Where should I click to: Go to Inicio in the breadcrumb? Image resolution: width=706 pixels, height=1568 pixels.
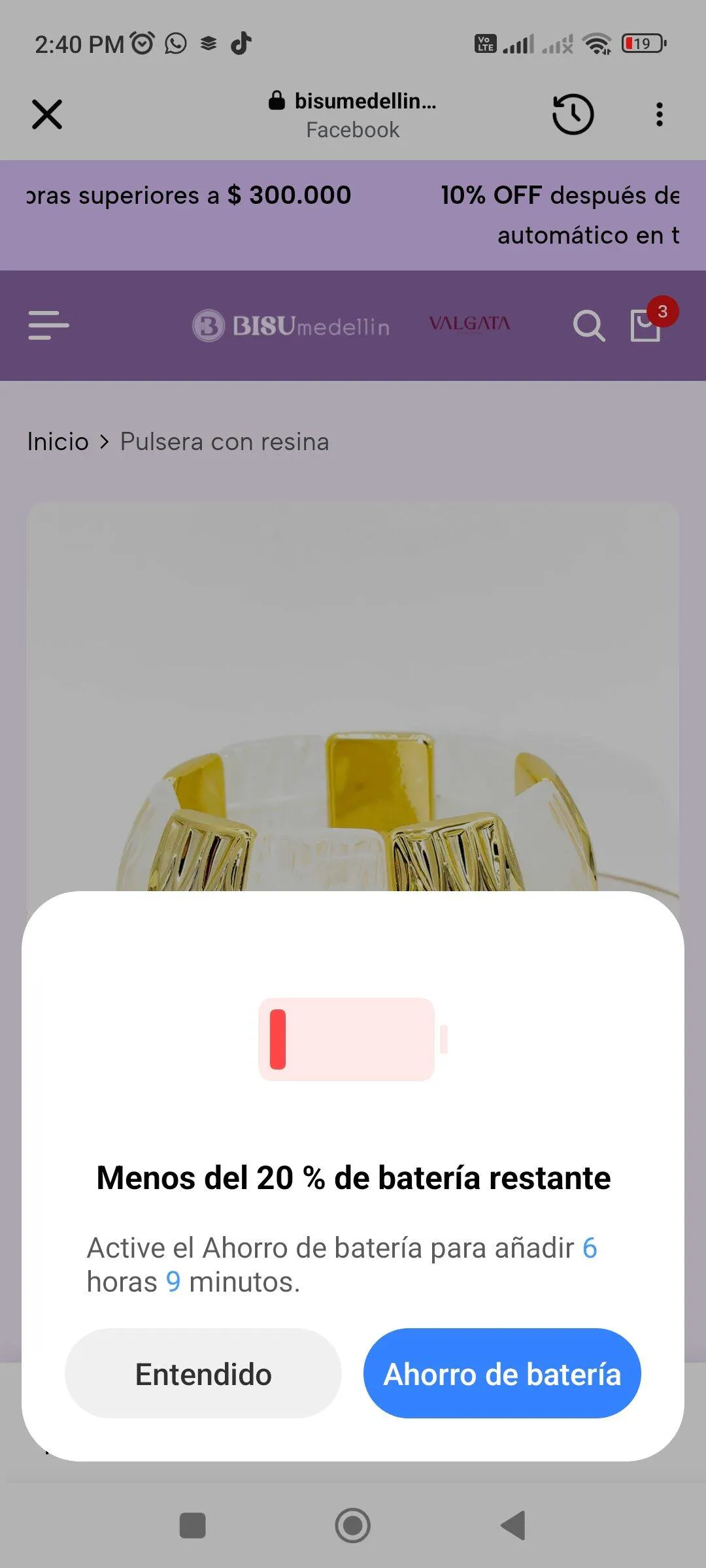[x=58, y=442]
